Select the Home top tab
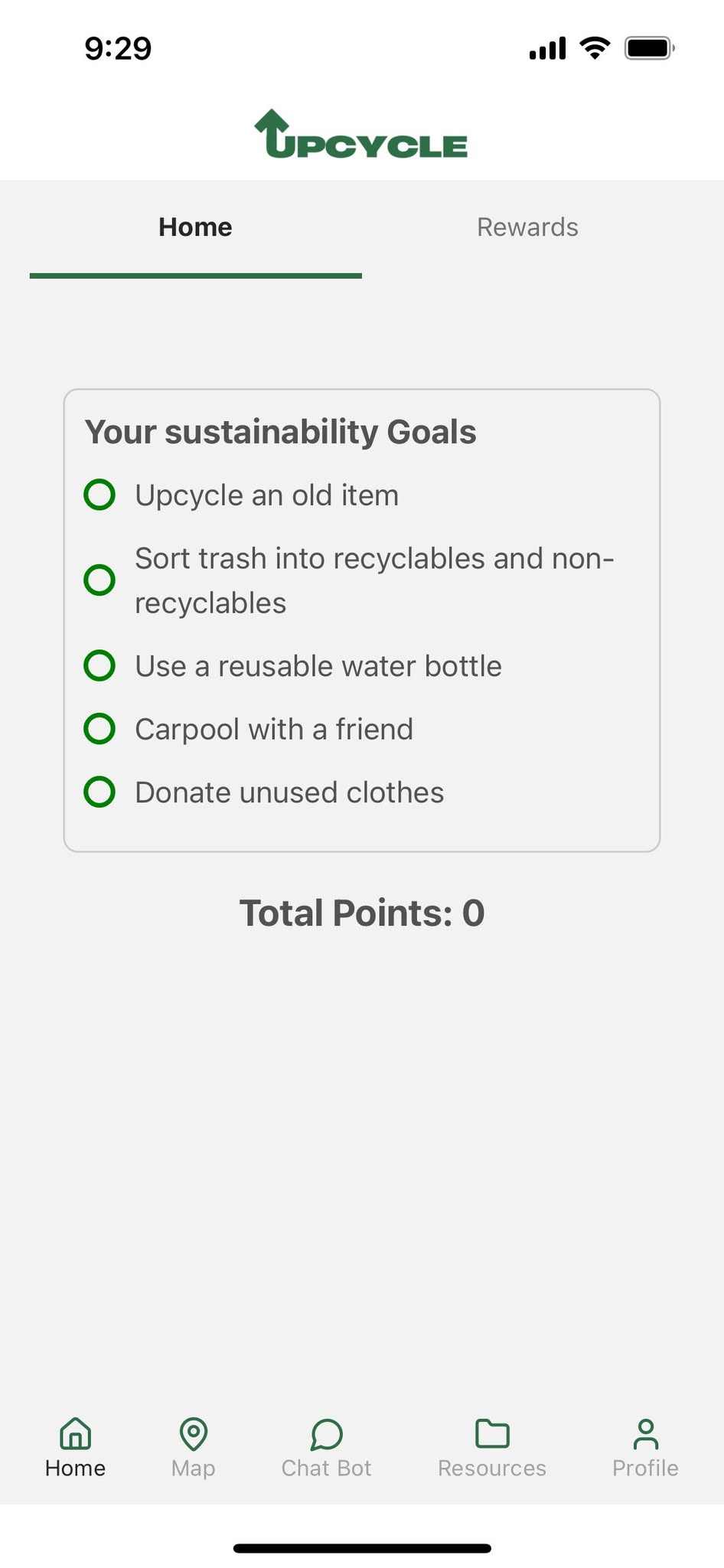Image resolution: width=724 pixels, height=1568 pixels. point(195,227)
